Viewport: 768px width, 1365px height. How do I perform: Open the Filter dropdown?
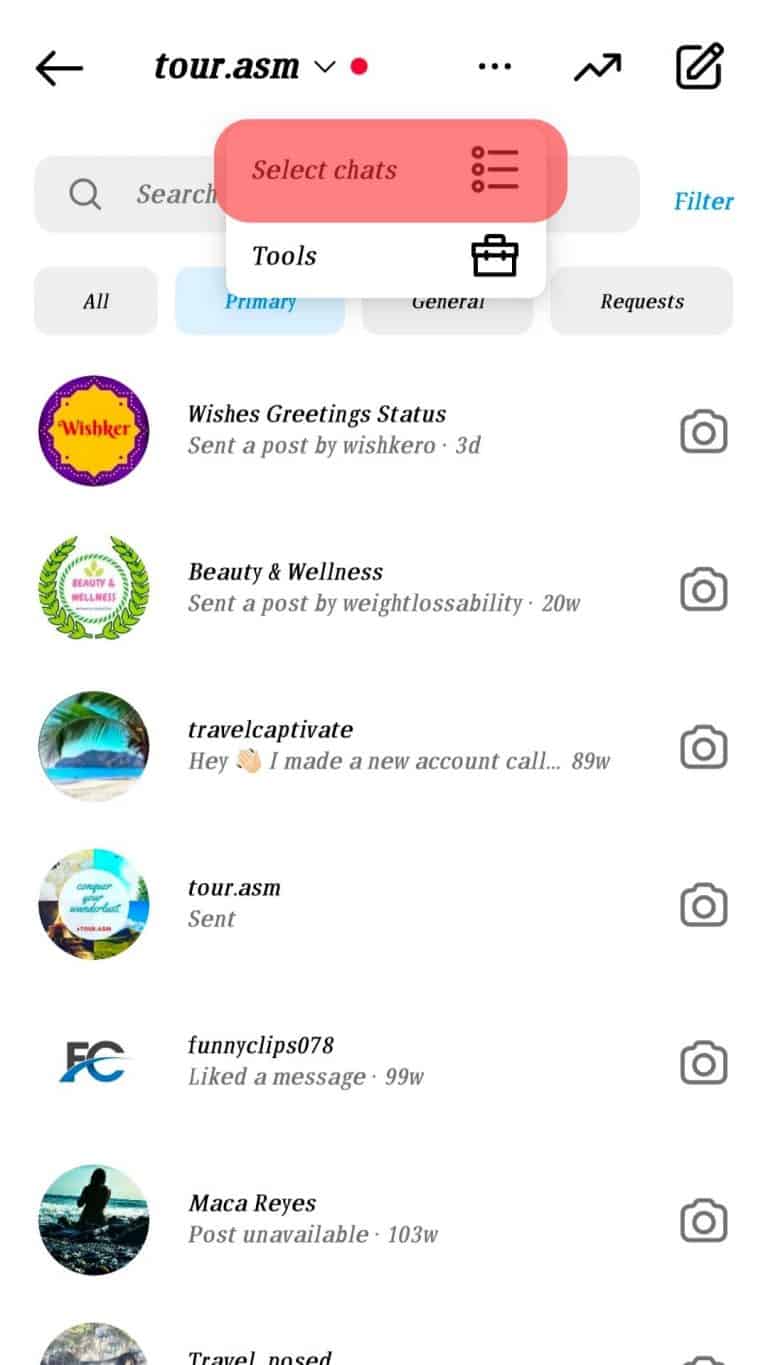pyautogui.click(x=703, y=201)
